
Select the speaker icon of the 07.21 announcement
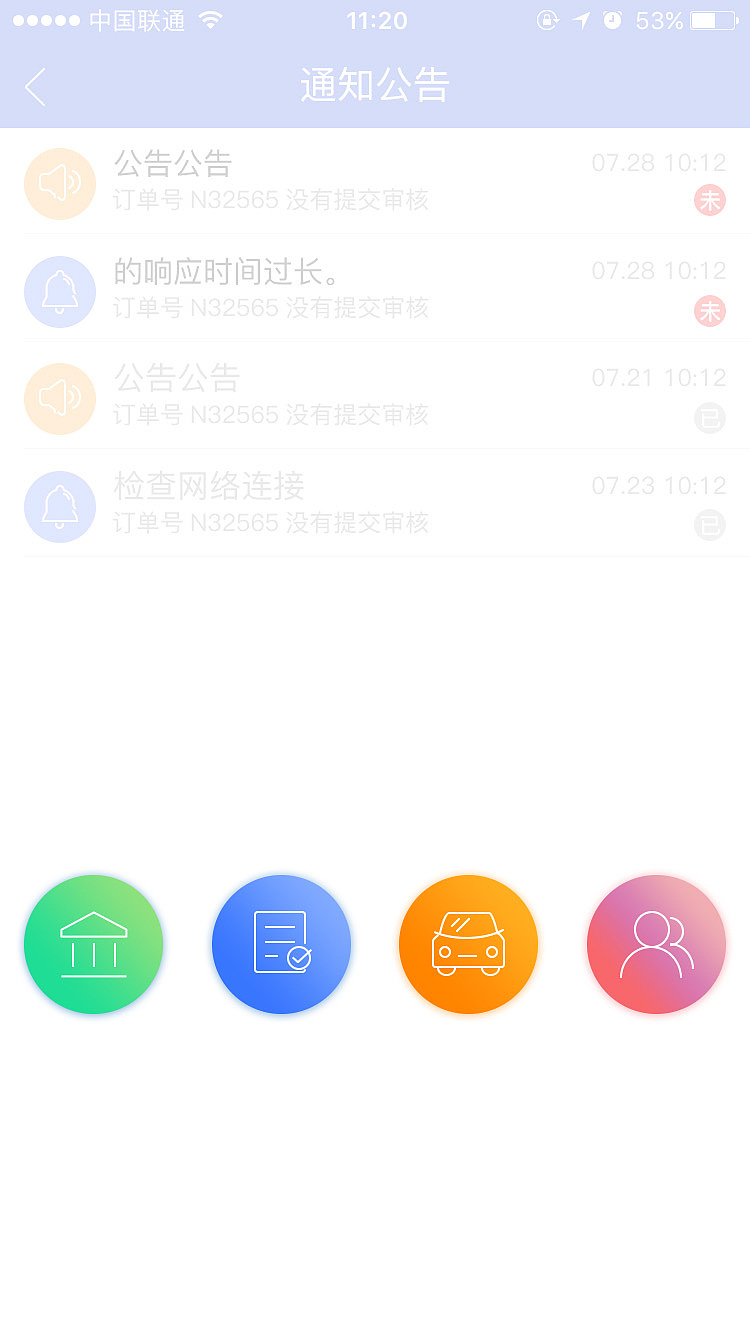(60, 398)
